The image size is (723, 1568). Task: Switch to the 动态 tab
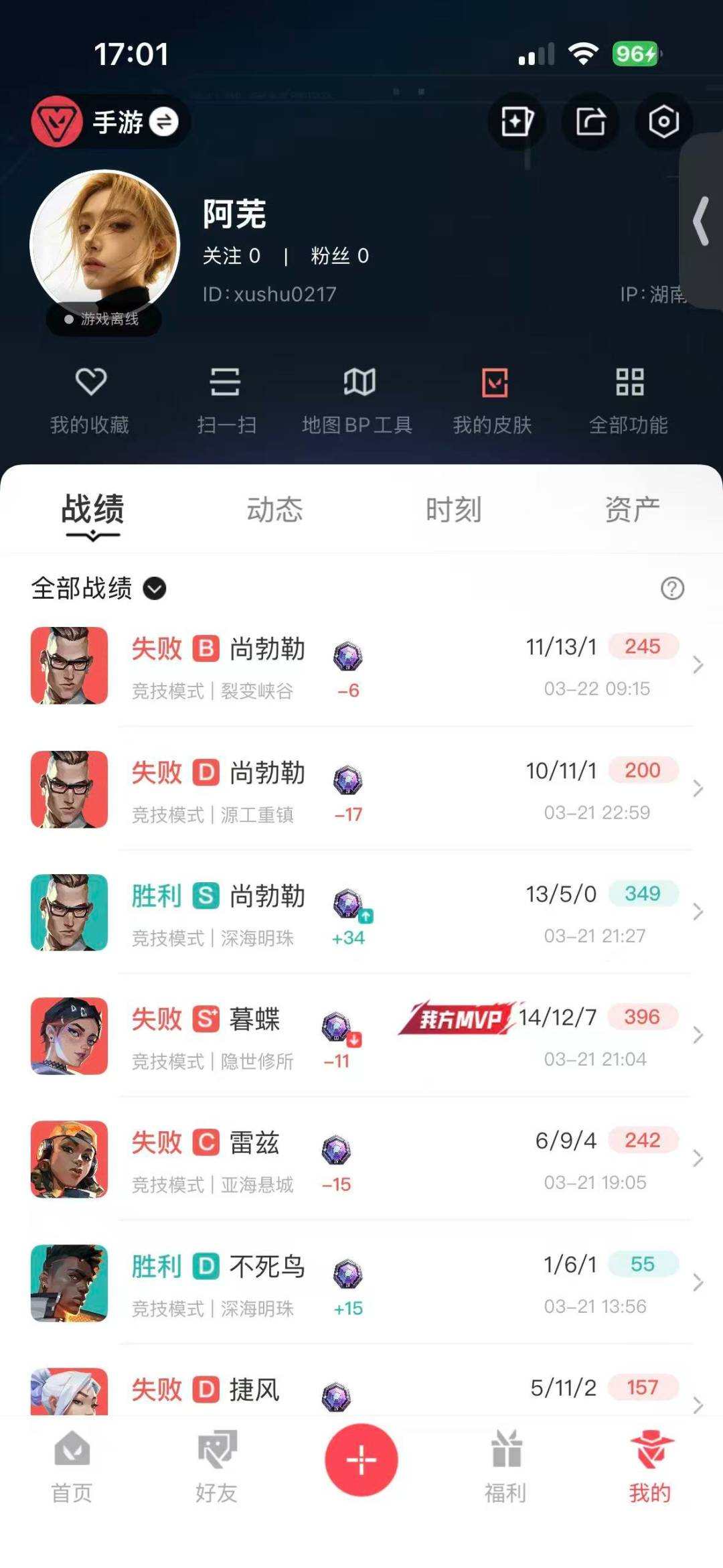coord(274,509)
